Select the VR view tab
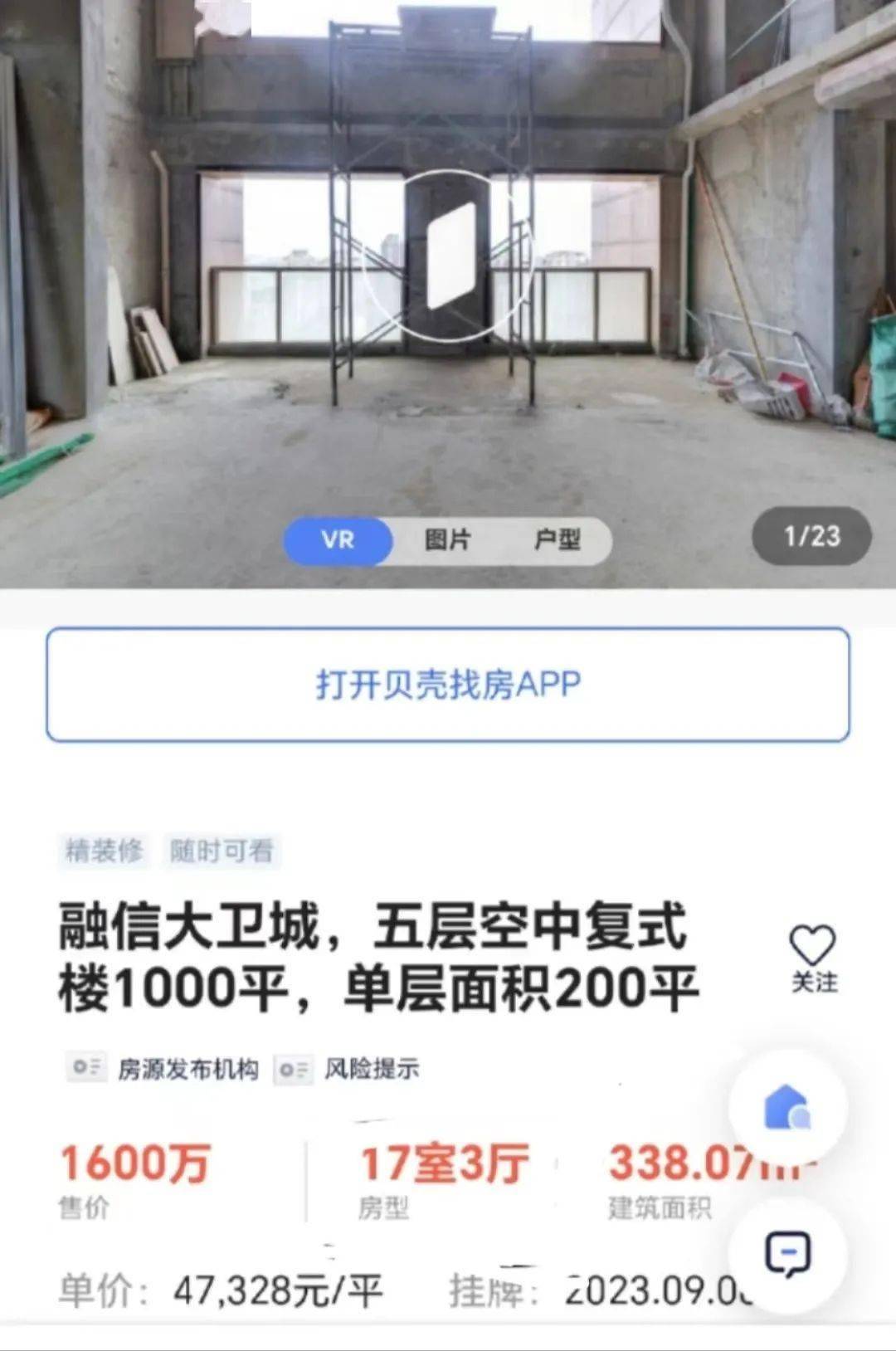This screenshot has height=1351, width=896. click(x=338, y=540)
